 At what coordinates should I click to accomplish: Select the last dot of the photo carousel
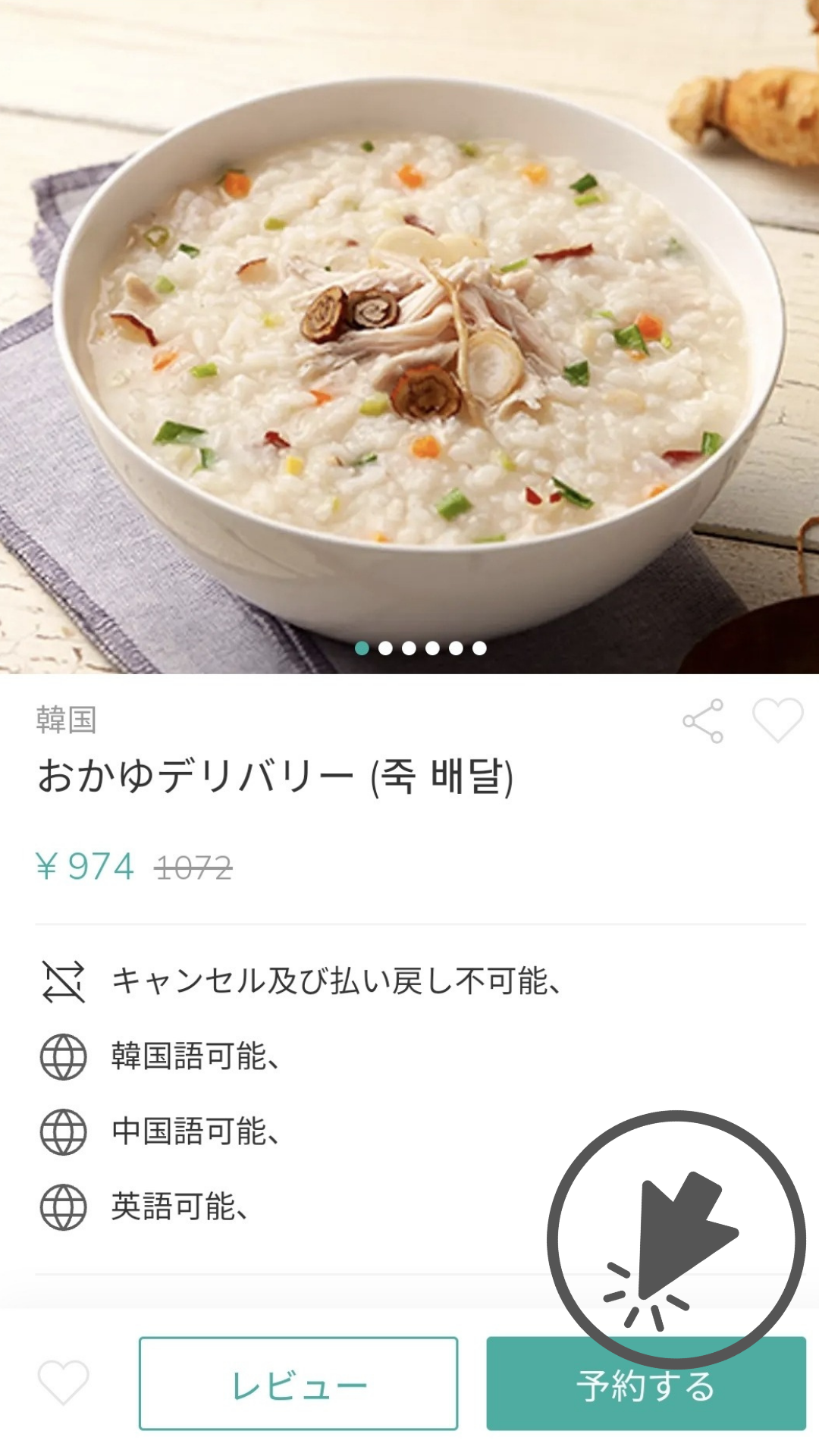(479, 648)
